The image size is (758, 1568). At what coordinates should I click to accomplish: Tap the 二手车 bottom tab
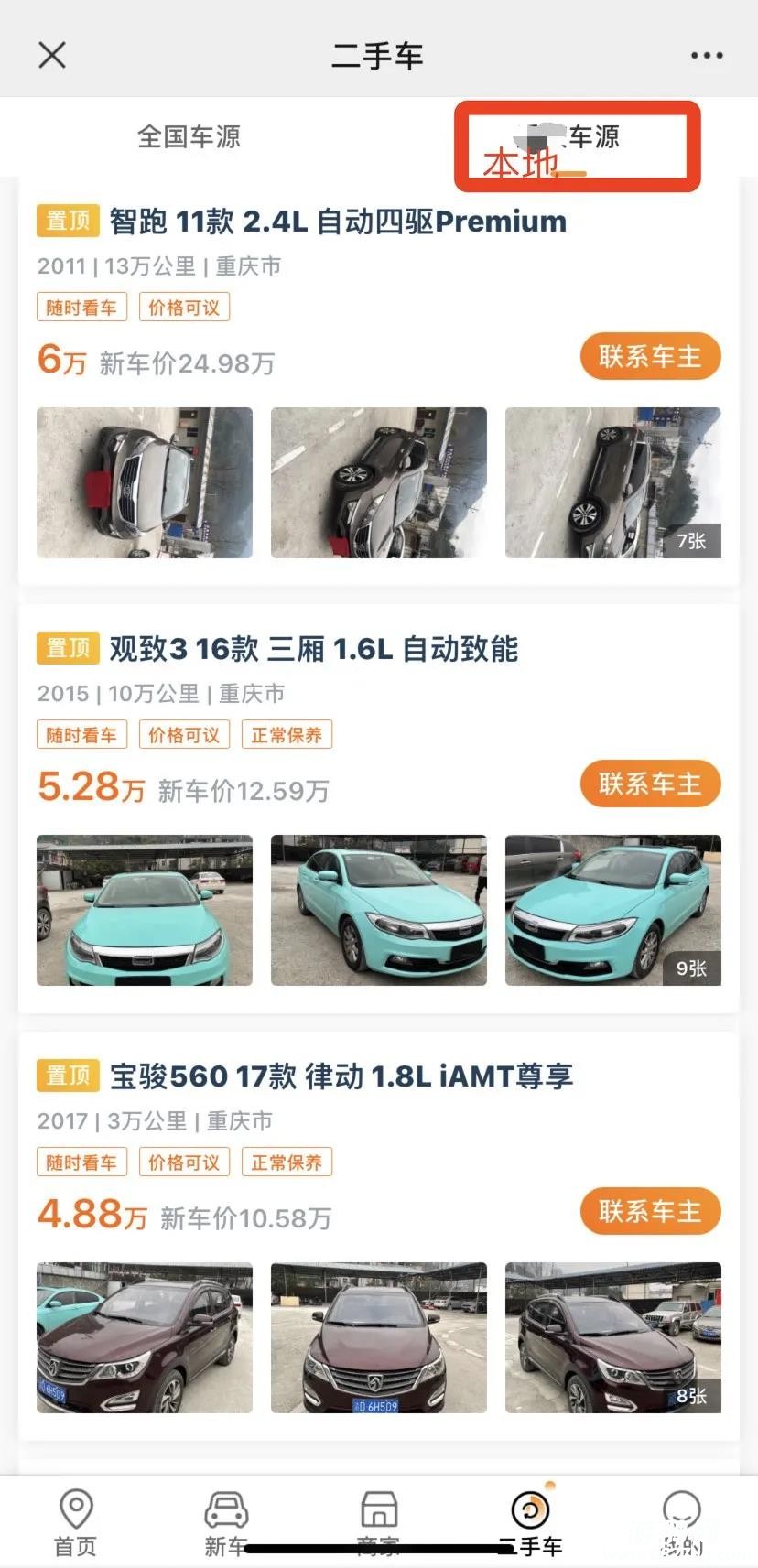(531, 1523)
